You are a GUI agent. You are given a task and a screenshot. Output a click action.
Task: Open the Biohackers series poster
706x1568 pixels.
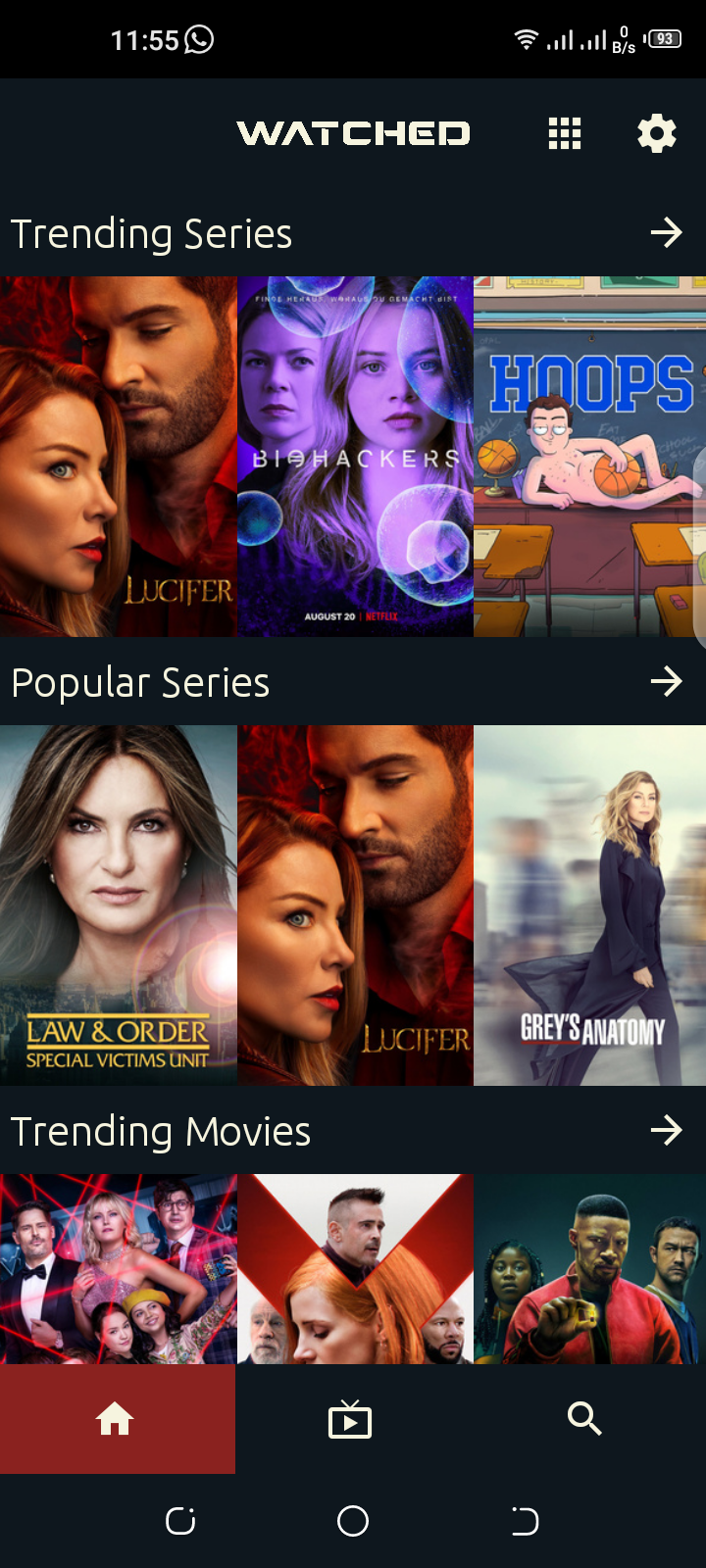click(355, 457)
